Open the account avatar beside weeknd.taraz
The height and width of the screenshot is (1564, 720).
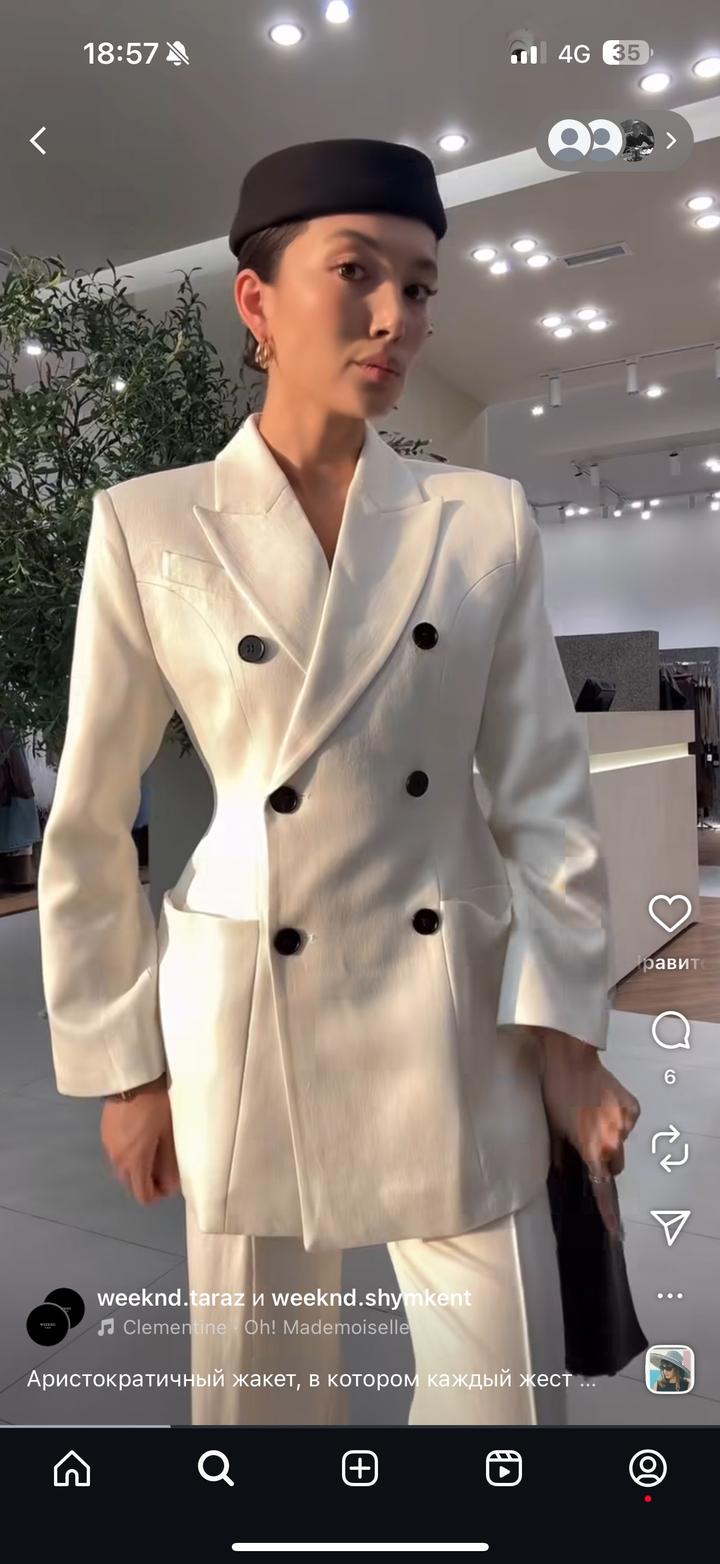[x=55, y=1316]
